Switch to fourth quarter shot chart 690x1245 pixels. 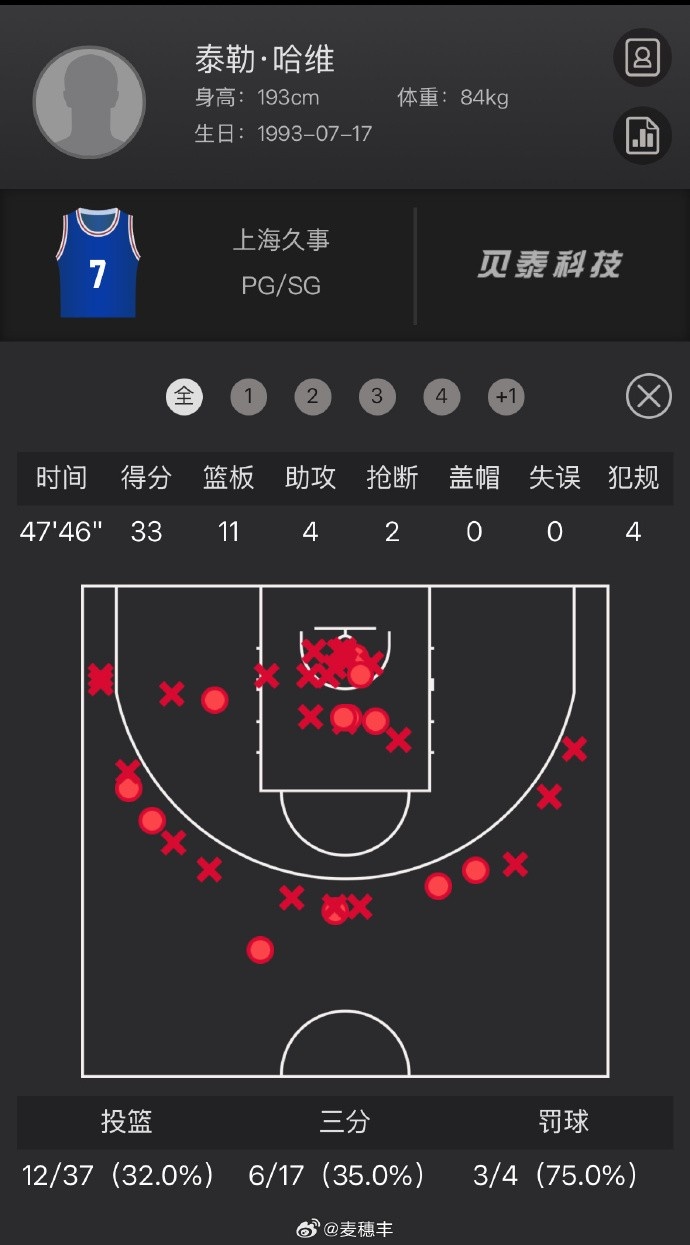[441, 397]
